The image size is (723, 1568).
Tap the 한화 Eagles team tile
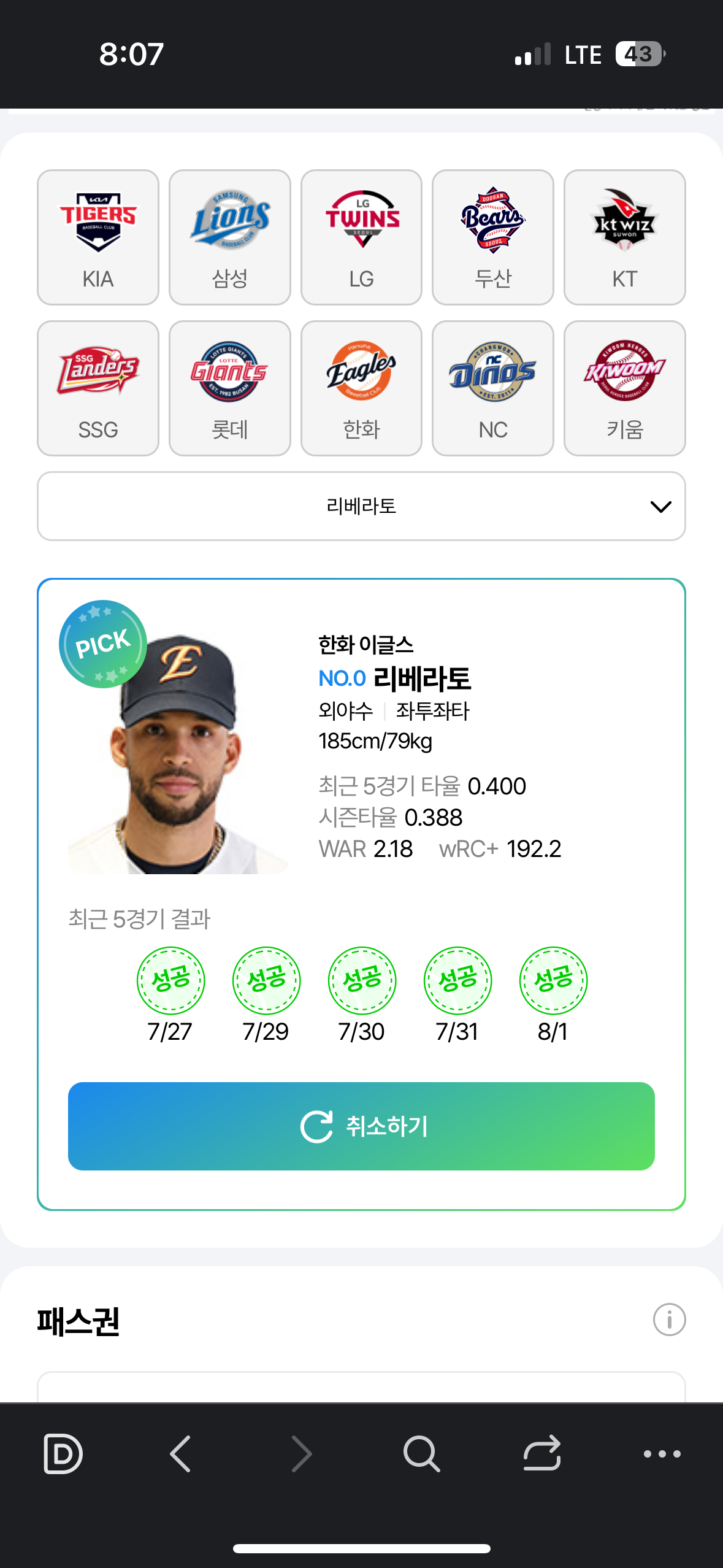[x=361, y=388]
